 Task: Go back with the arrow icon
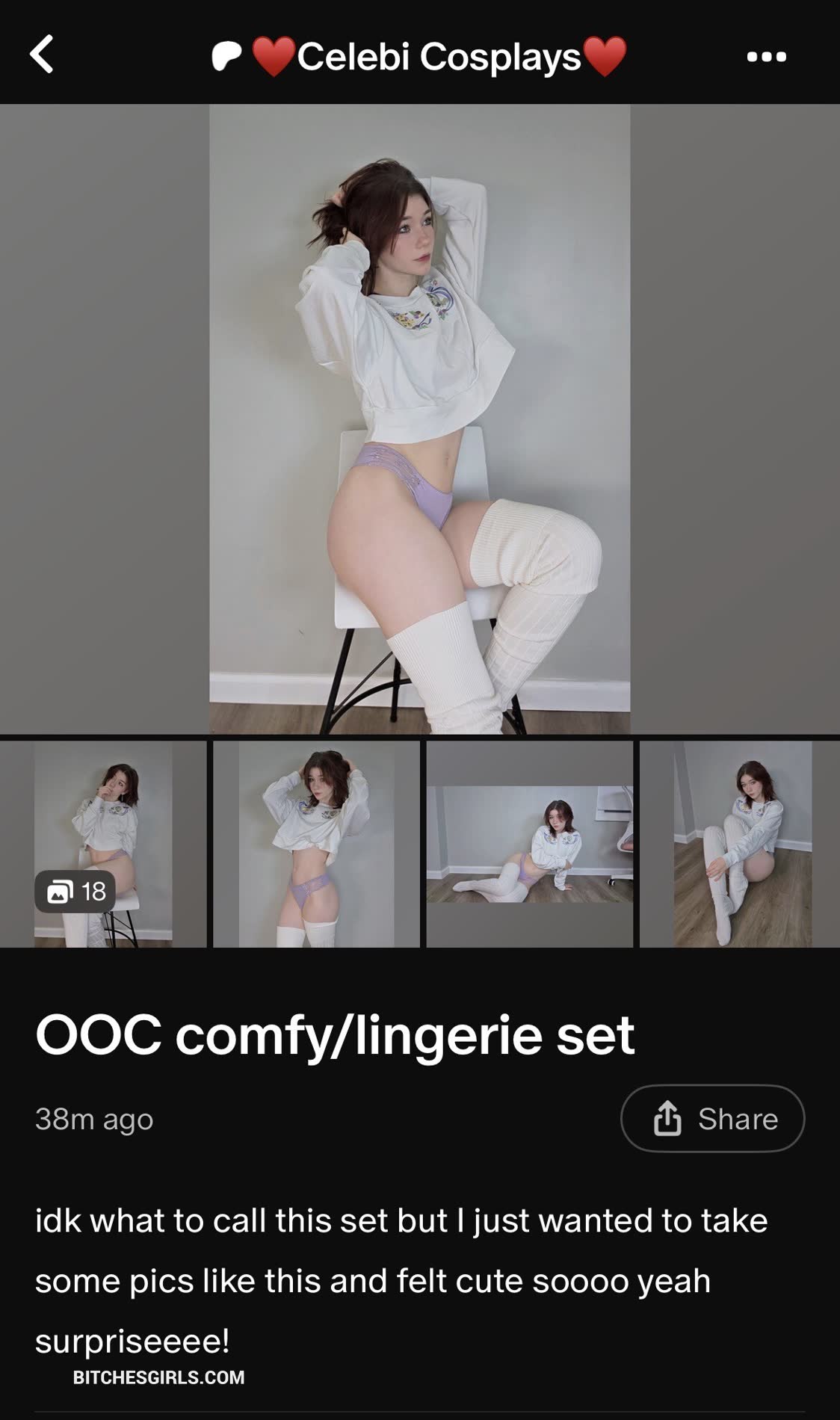click(x=42, y=55)
